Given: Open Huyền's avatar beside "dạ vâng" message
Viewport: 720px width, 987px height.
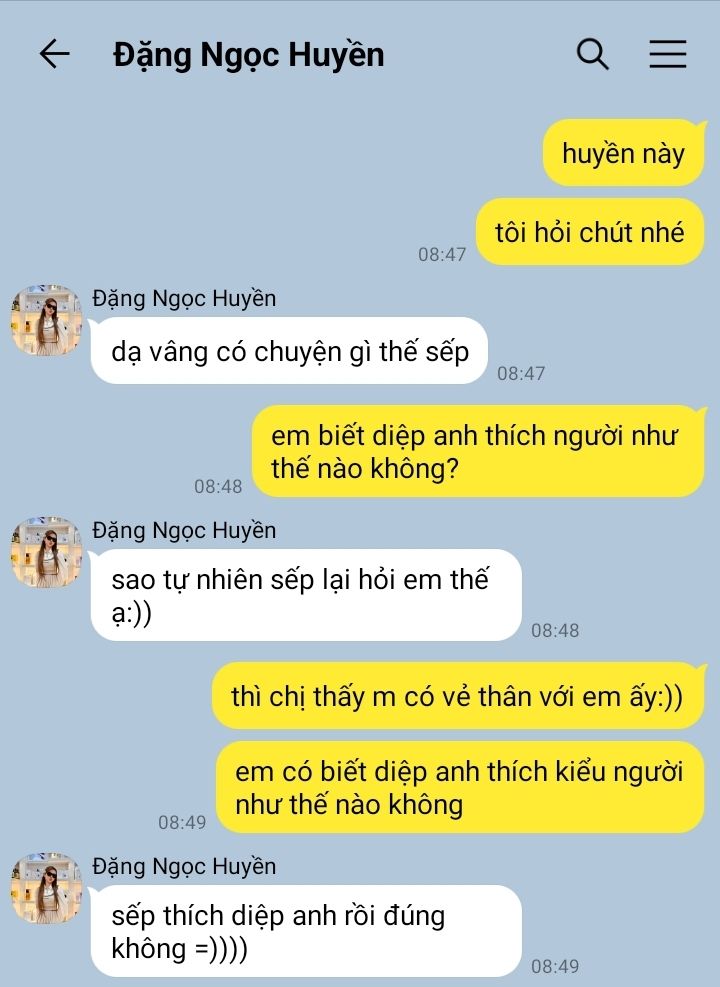Looking at the screenshot, I should (47, 320).
